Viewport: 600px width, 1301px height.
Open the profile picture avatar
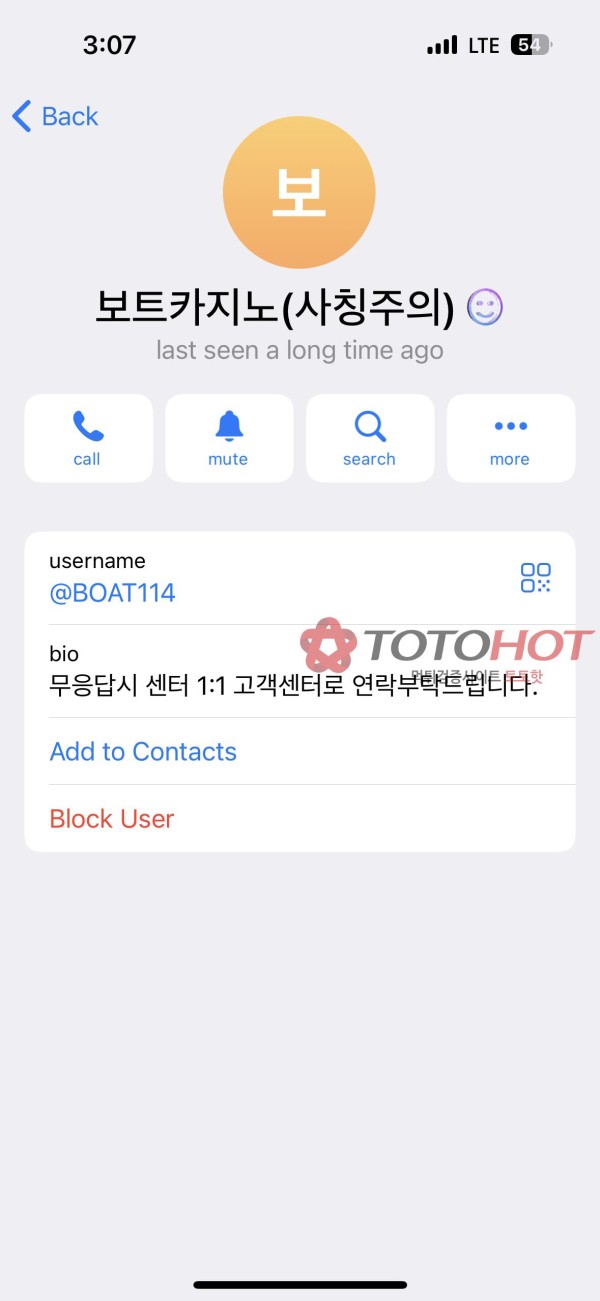point(299,193)
